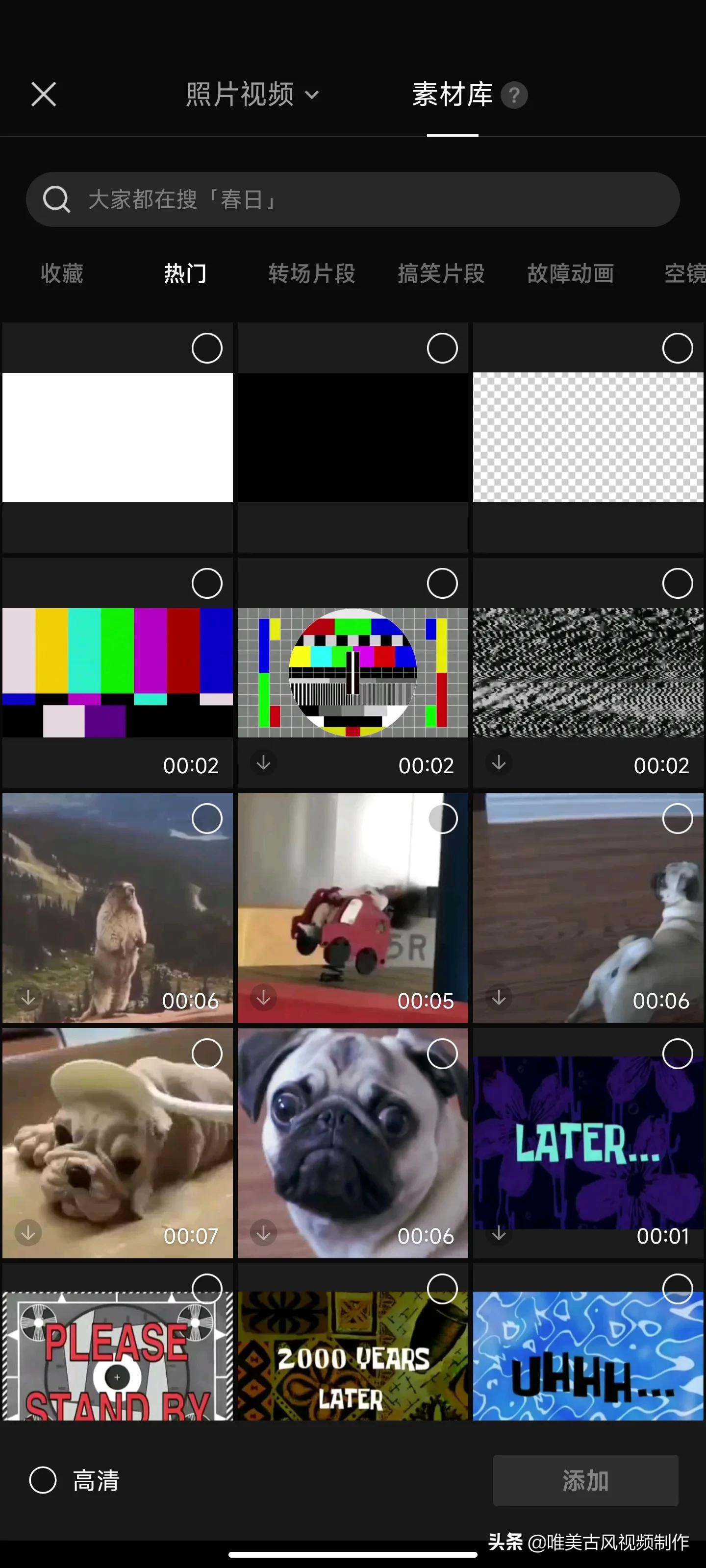Open the 2000 YEARS LATER clip
This screenshot has width=706, height=1568.
pos(353,1342)
